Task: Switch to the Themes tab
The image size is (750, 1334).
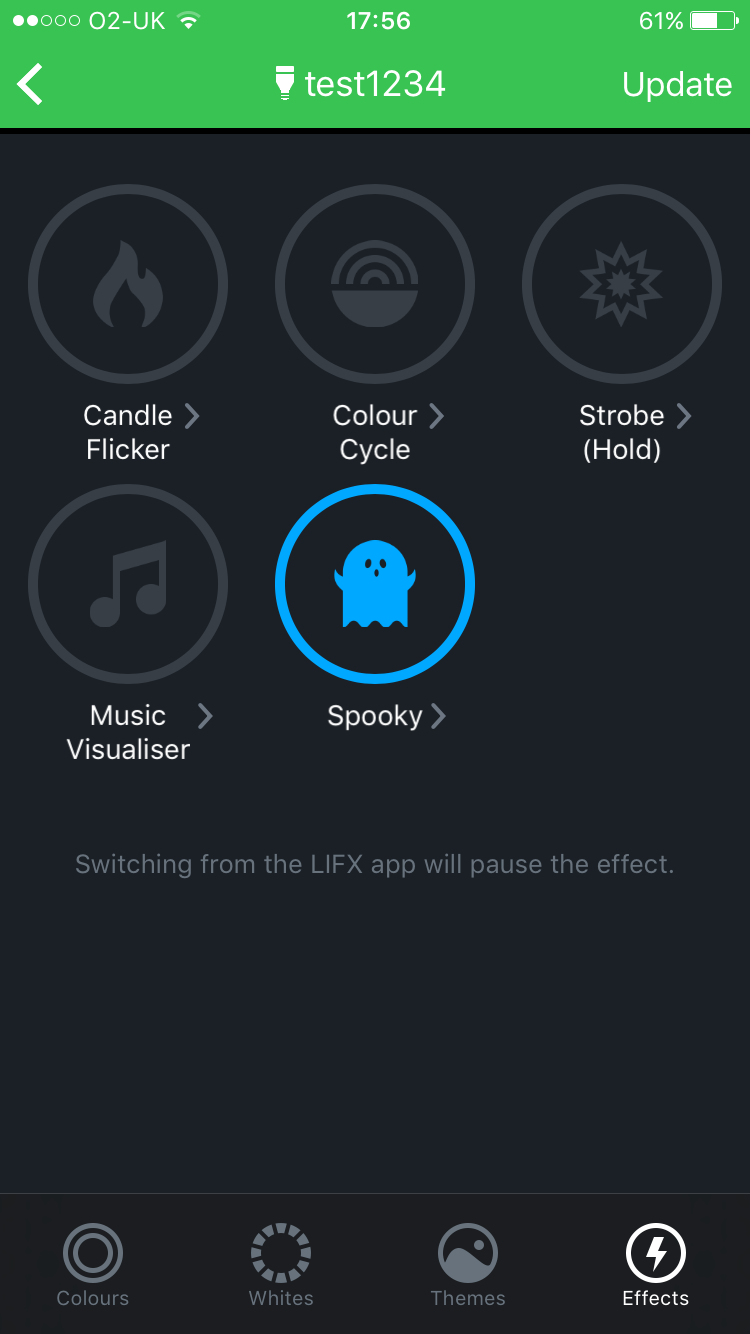Action: click(x=468, y=1265)
